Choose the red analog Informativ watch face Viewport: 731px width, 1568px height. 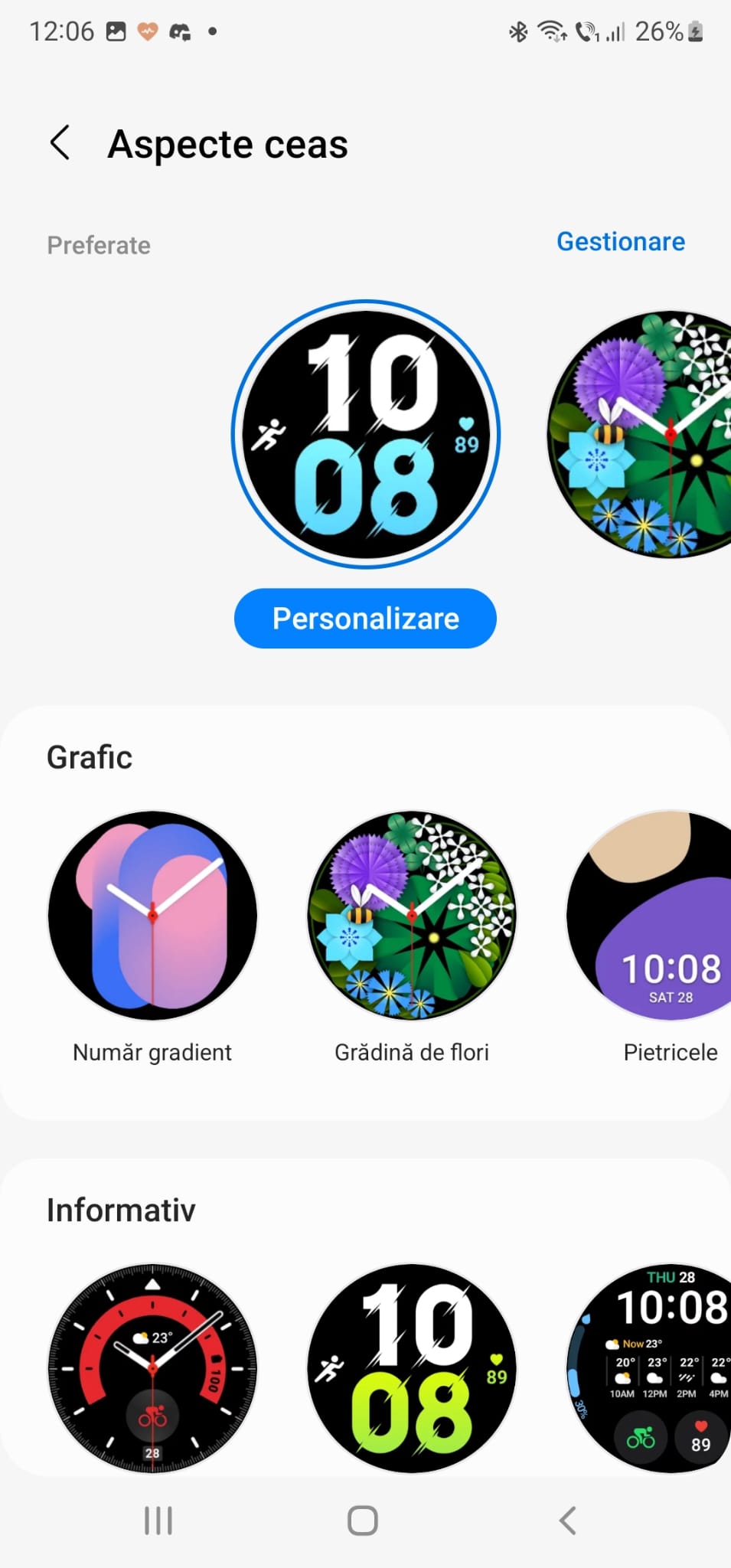152,1368
